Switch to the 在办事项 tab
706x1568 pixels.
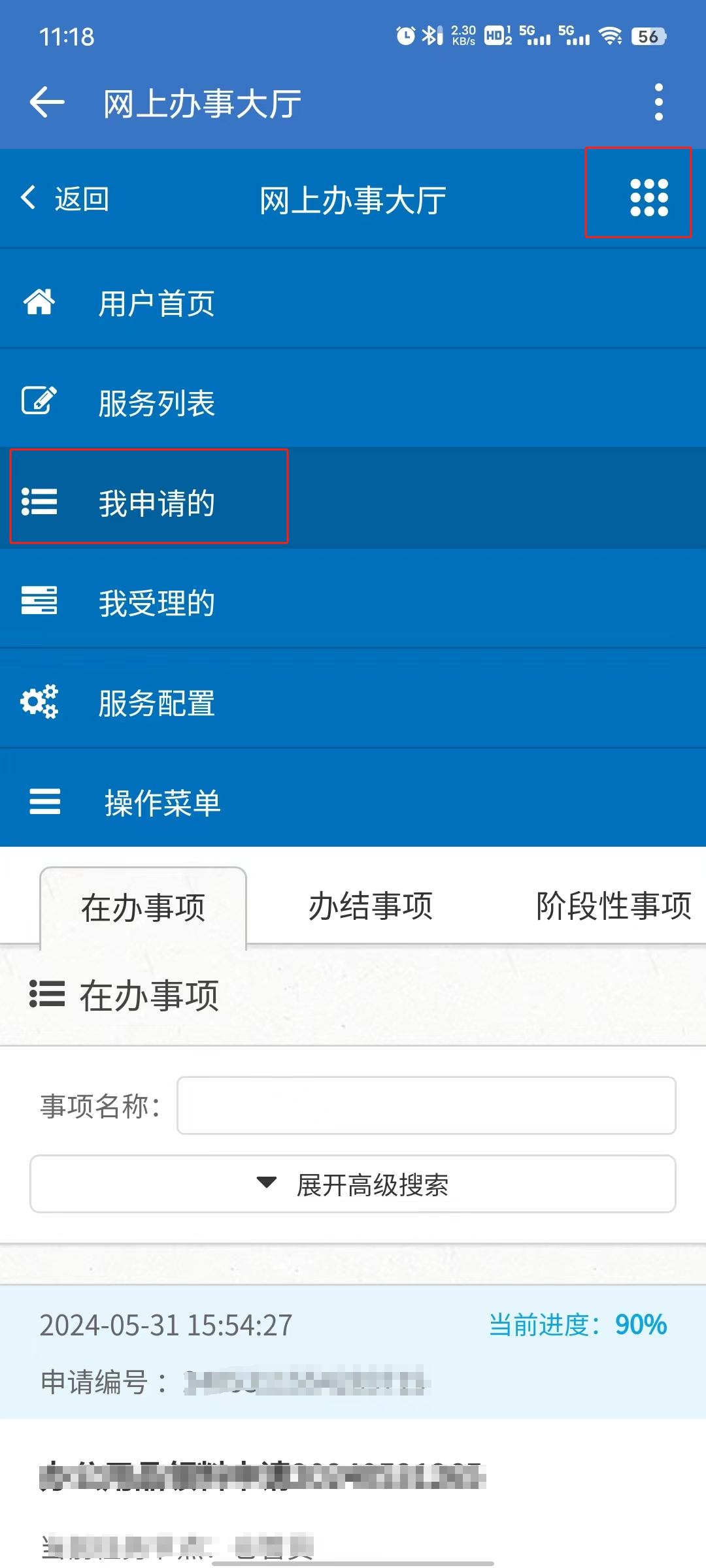143,907
